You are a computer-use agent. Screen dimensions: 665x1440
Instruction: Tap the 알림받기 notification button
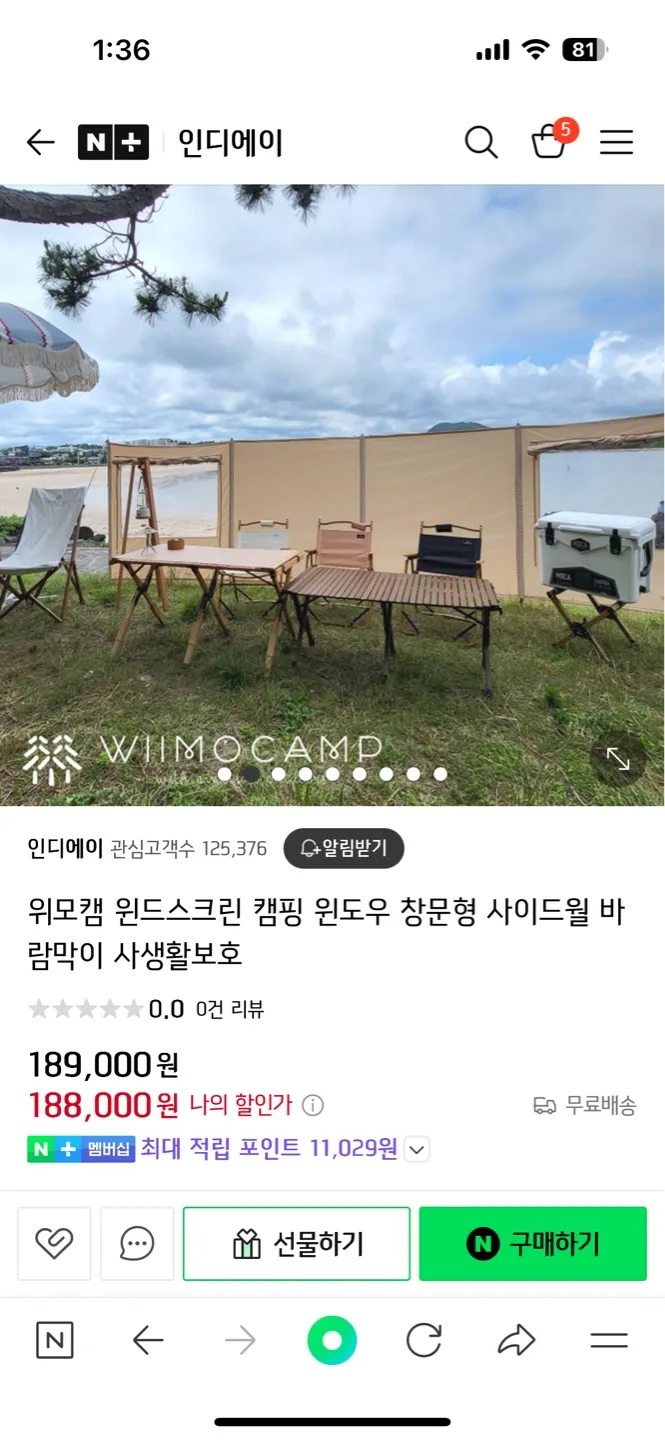pos(344,848)
